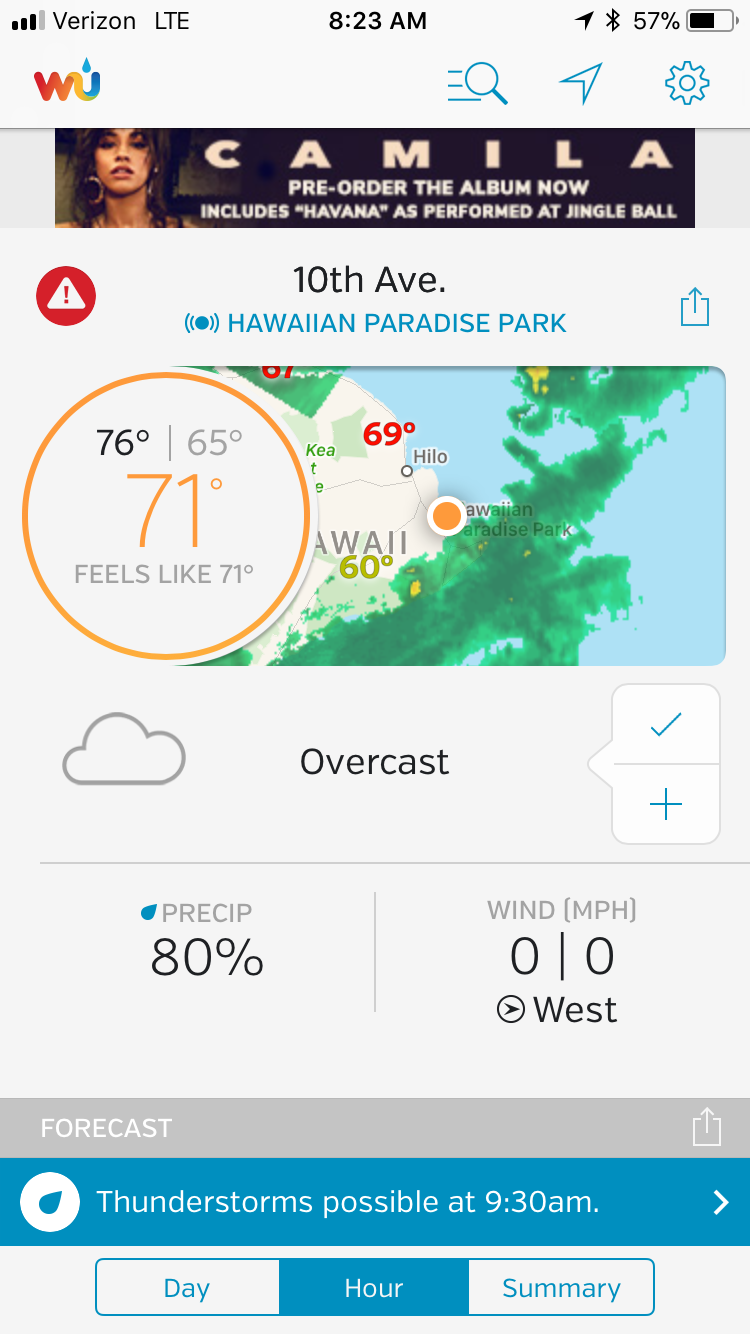
Task: Open the Camila album ad banner
Action: point(375,178)
